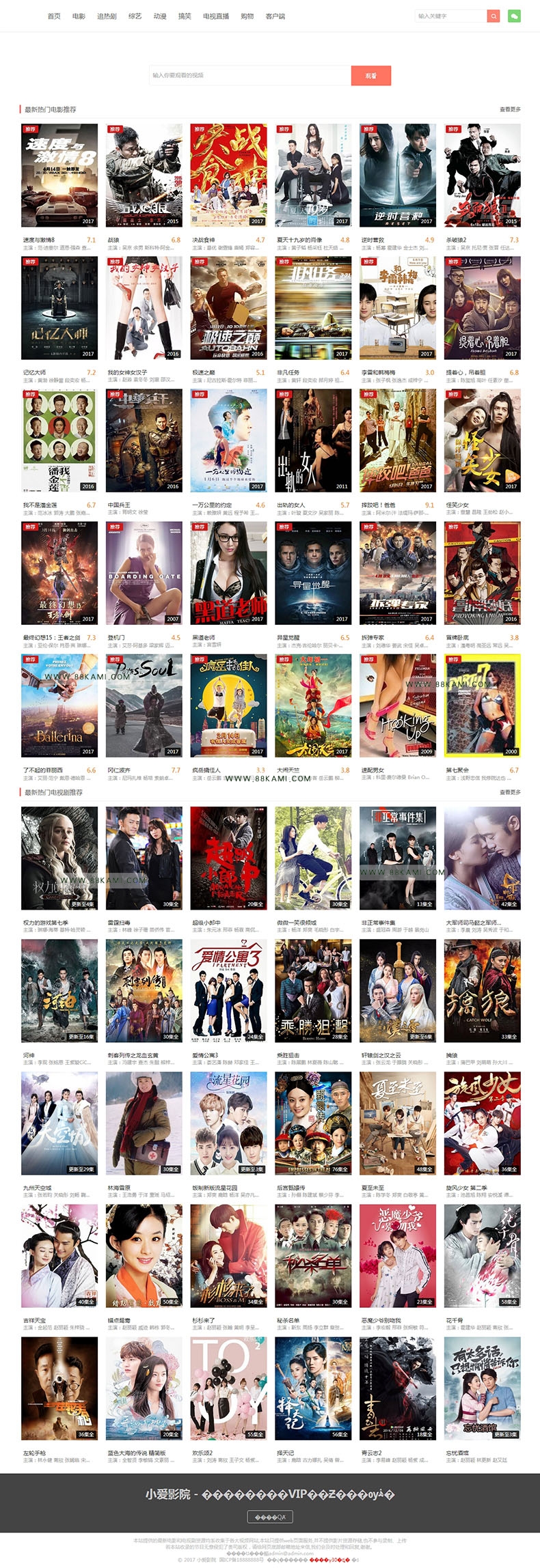The height and width of the screenshot is (1568, 540).
Task: Open the 客户端 nav link
Action: (x=275, y=16)
